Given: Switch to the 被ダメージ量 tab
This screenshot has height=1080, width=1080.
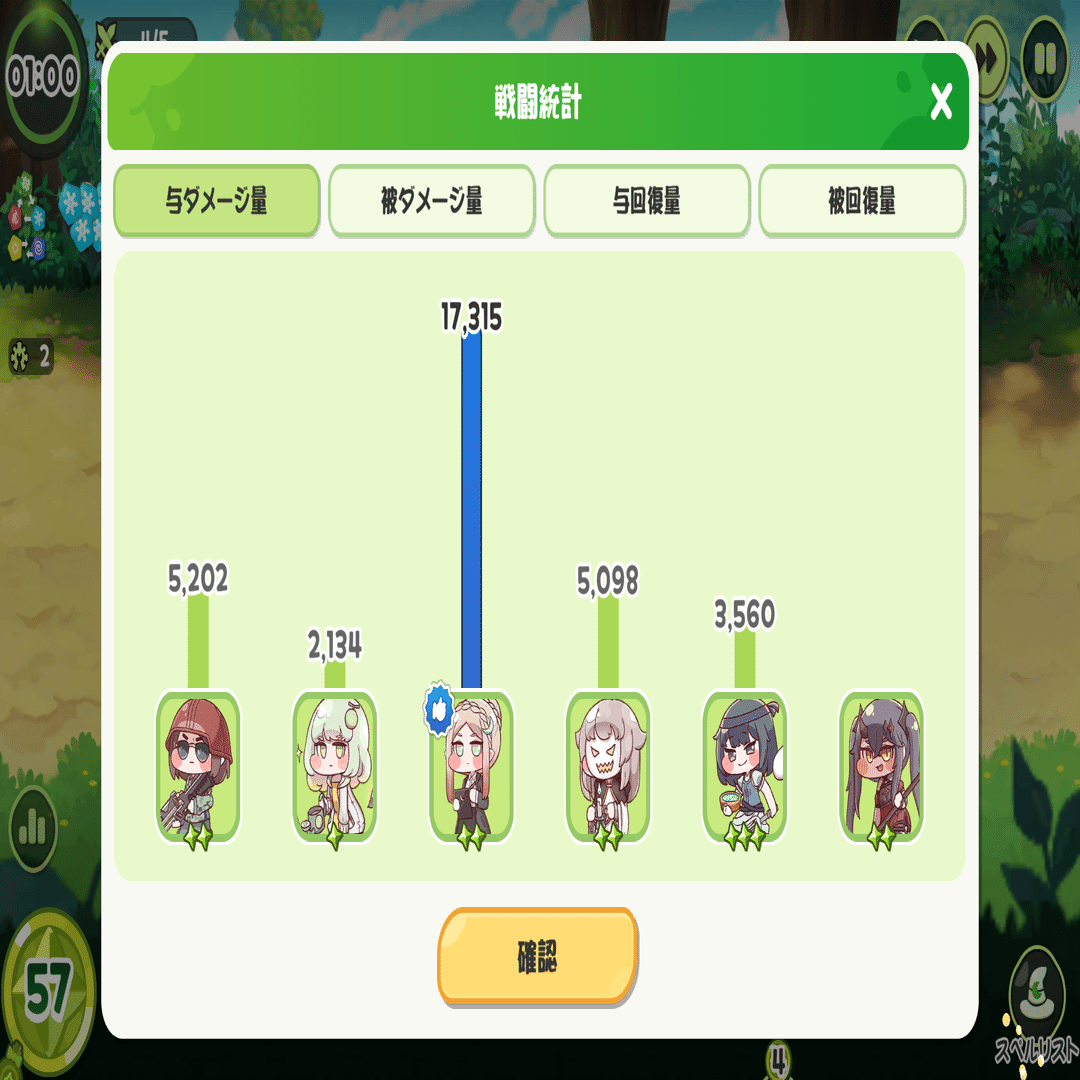Looking at the screenshot, I should [x=432, y=201].
